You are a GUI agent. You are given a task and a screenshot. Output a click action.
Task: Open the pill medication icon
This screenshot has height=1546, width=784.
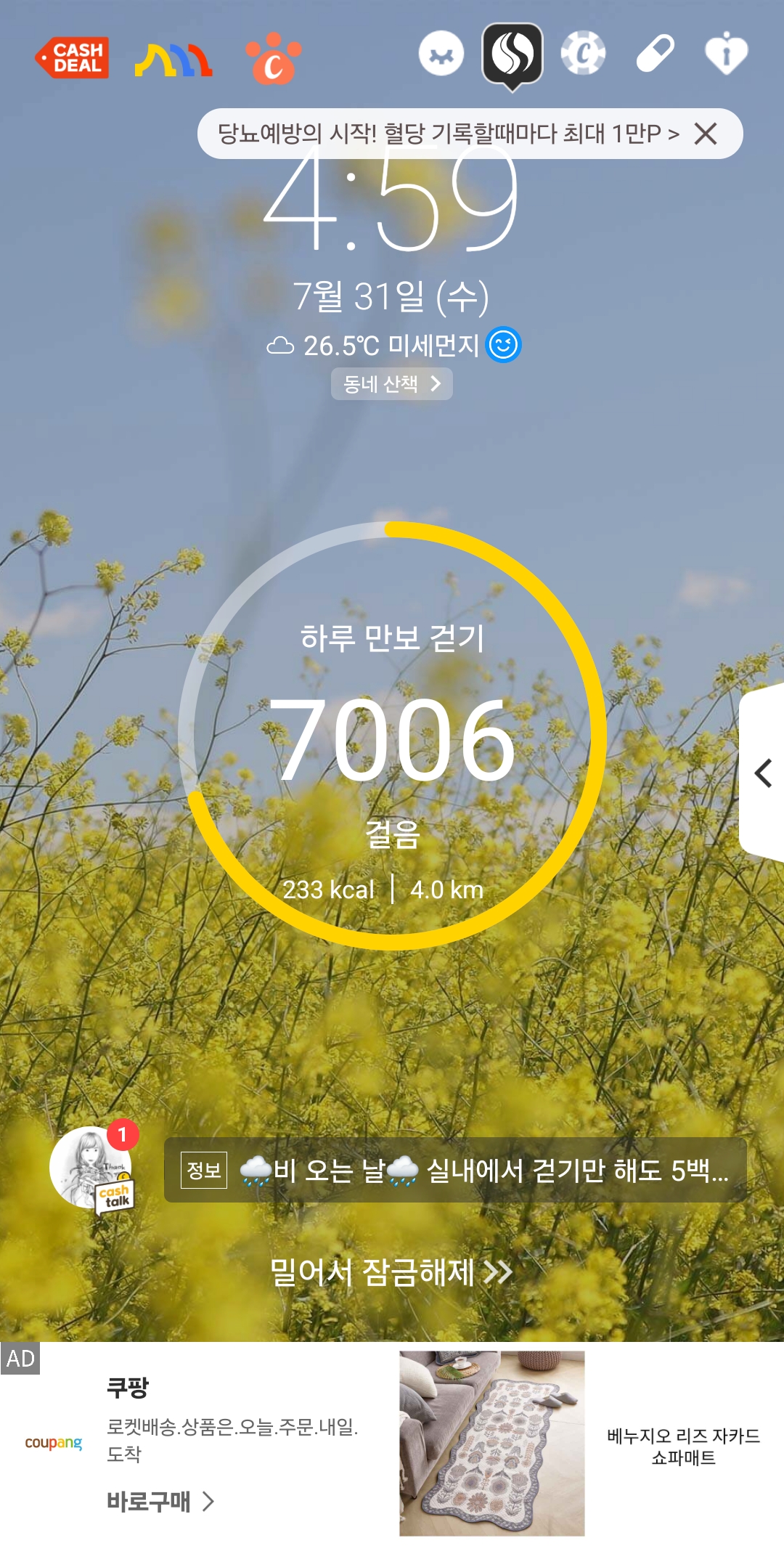[655, 53]
